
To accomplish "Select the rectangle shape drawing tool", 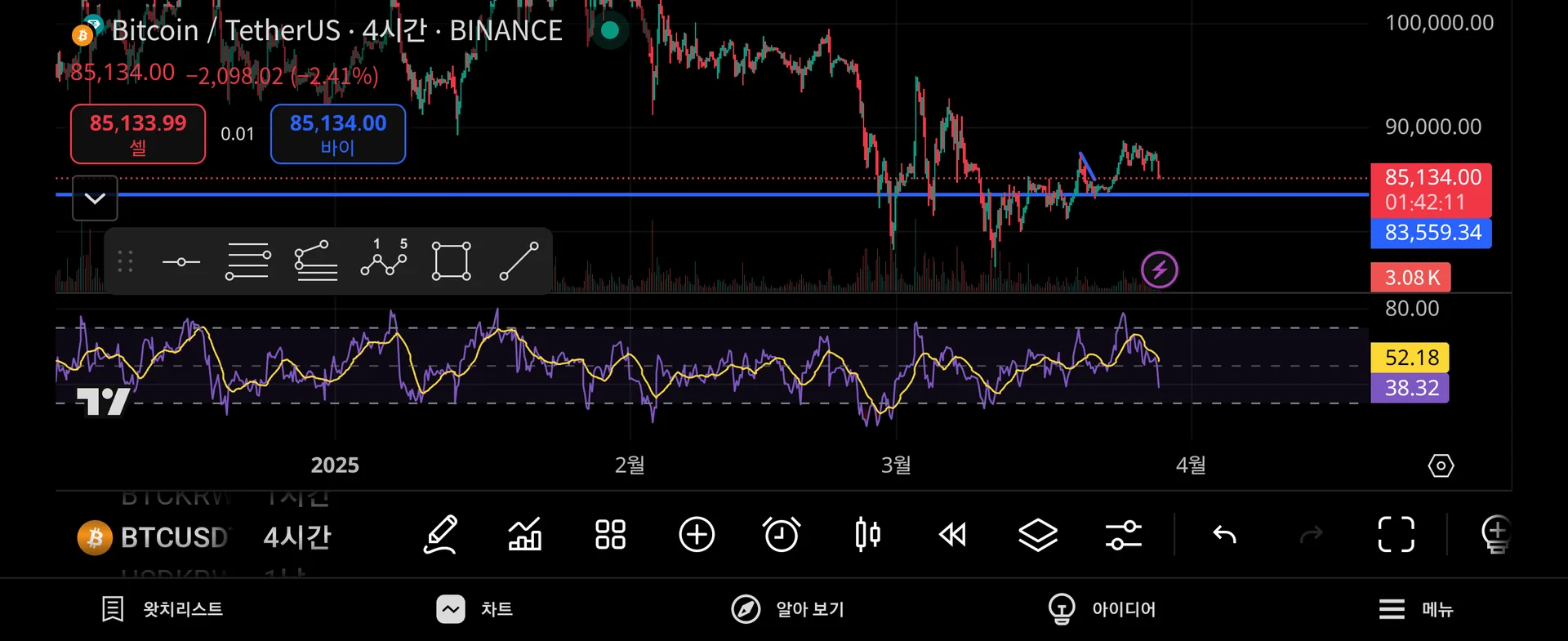I will pyautogui.click(x=451, y=261).
